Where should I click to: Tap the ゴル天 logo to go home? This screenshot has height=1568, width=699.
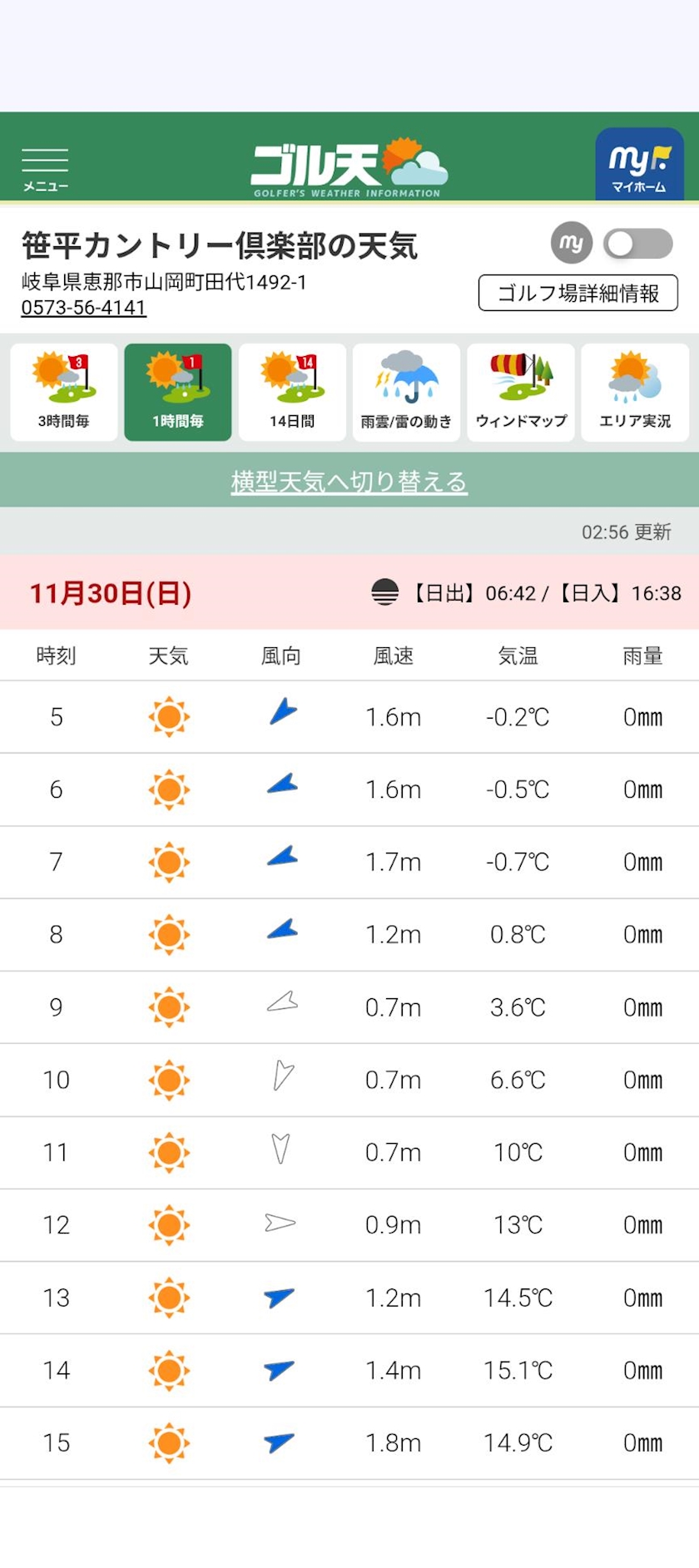click(x=349, y=167)
